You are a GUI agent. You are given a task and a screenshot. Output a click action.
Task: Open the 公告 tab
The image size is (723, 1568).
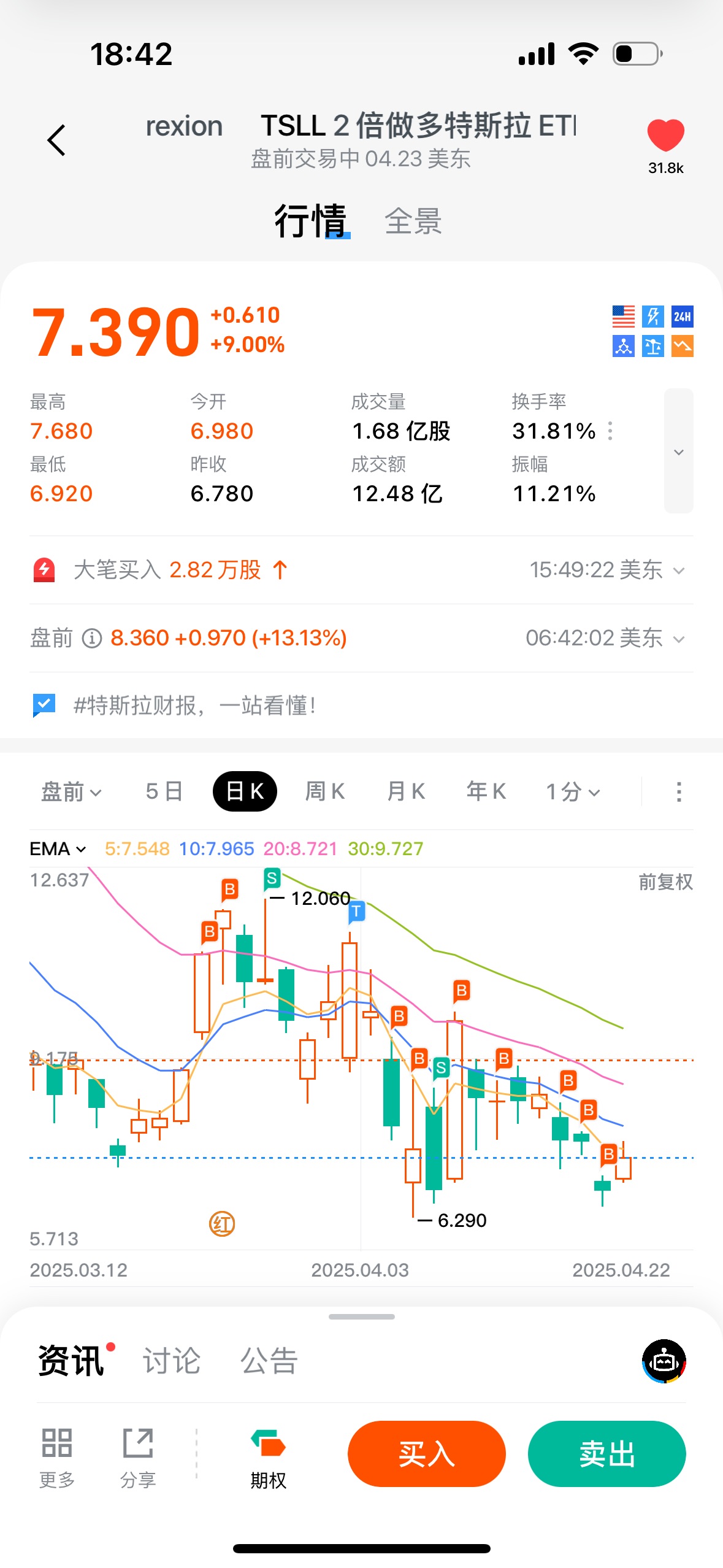269,1361
